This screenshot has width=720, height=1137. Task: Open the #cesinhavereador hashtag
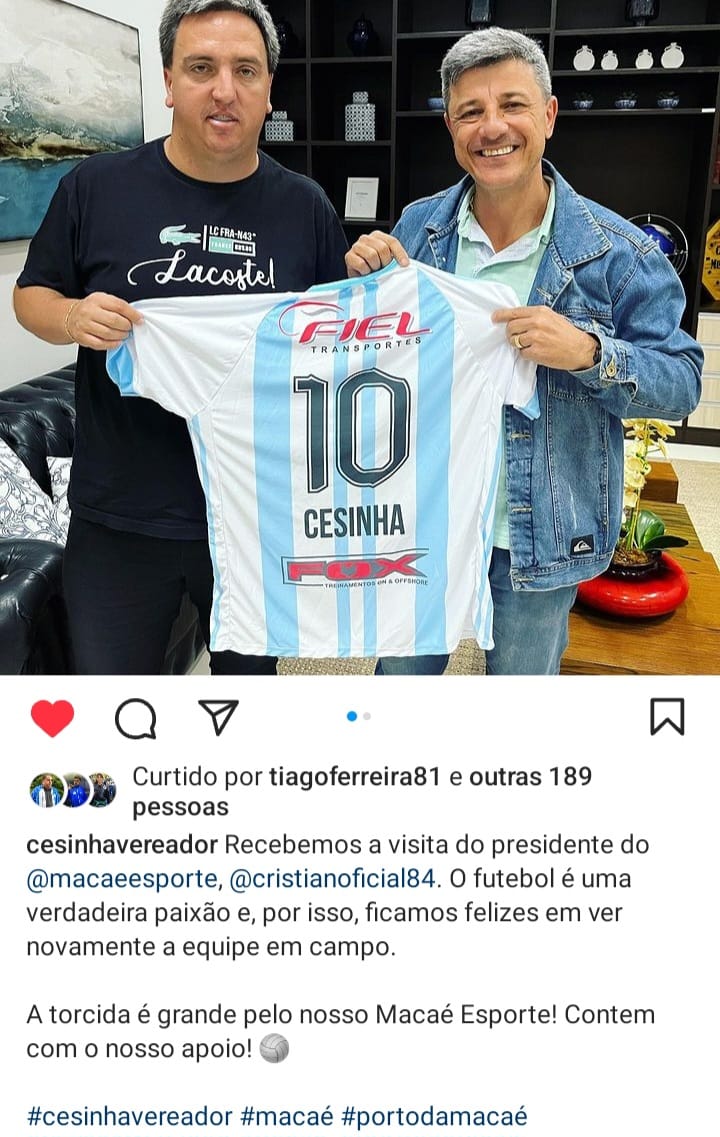(130, 1116)
